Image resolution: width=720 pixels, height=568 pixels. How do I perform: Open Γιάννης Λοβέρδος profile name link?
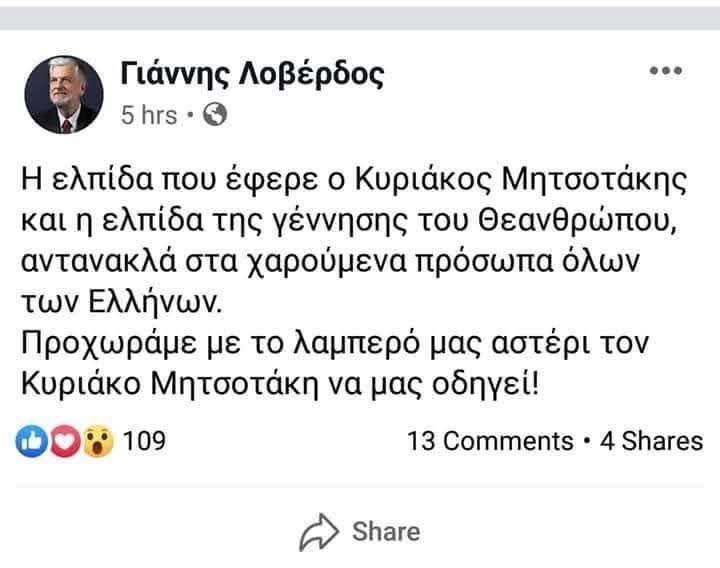click(x=250, y=73)
